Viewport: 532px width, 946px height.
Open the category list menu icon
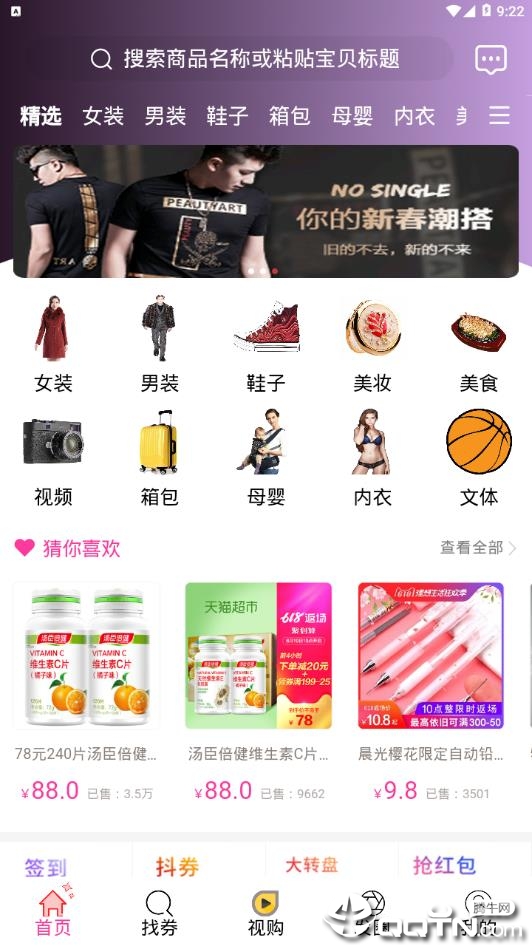click(499, 115)
